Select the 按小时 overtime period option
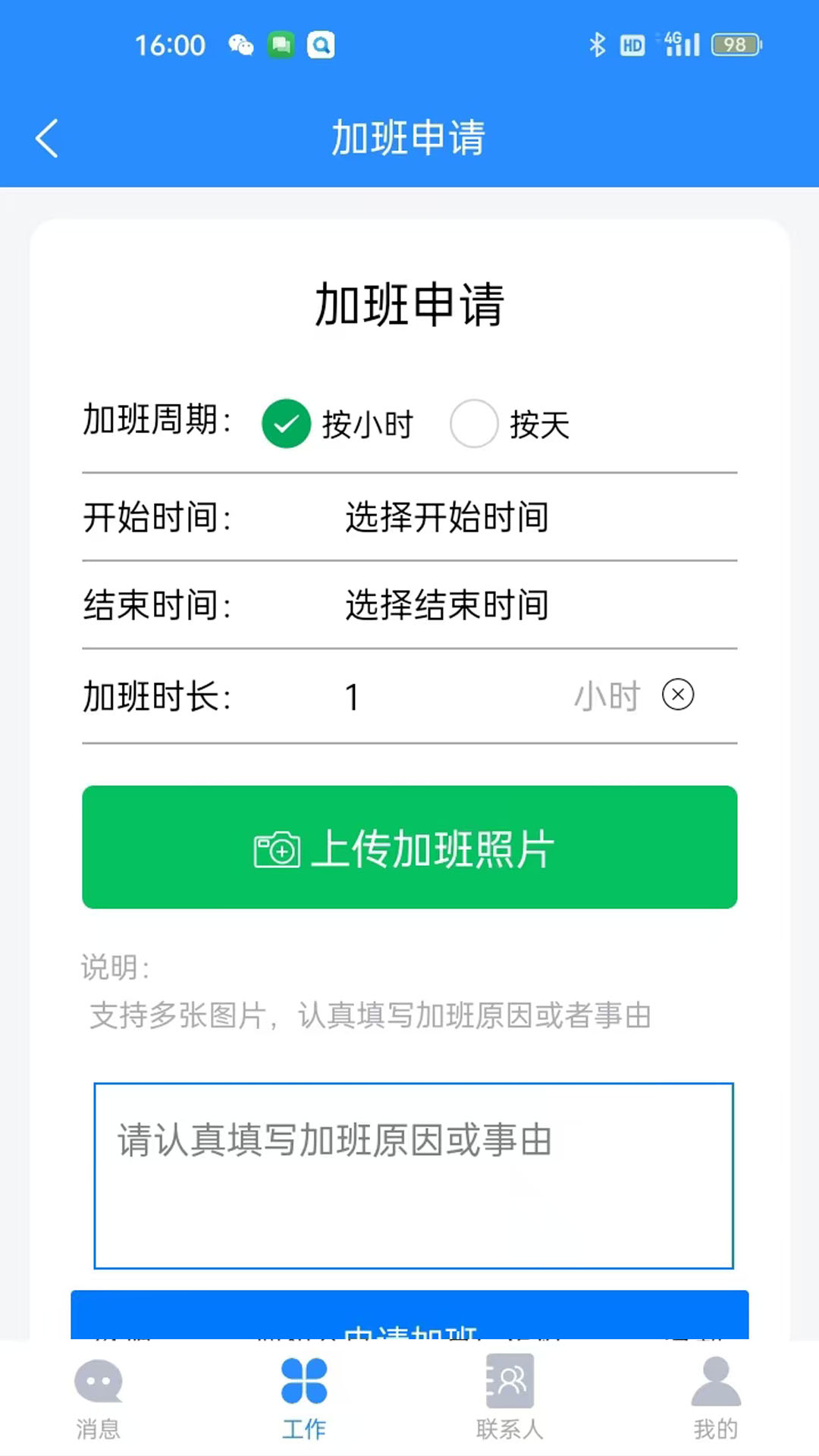This screenshot has height=1456, width=819. click(287, 423)
